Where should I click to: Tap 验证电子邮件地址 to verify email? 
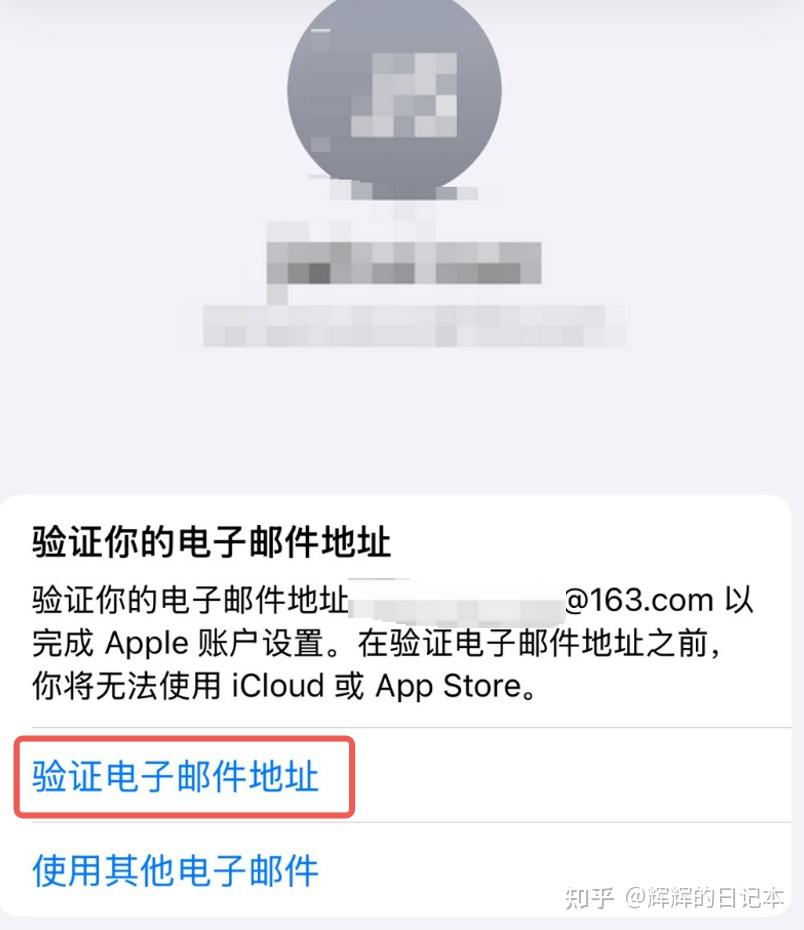pos(176,777)
